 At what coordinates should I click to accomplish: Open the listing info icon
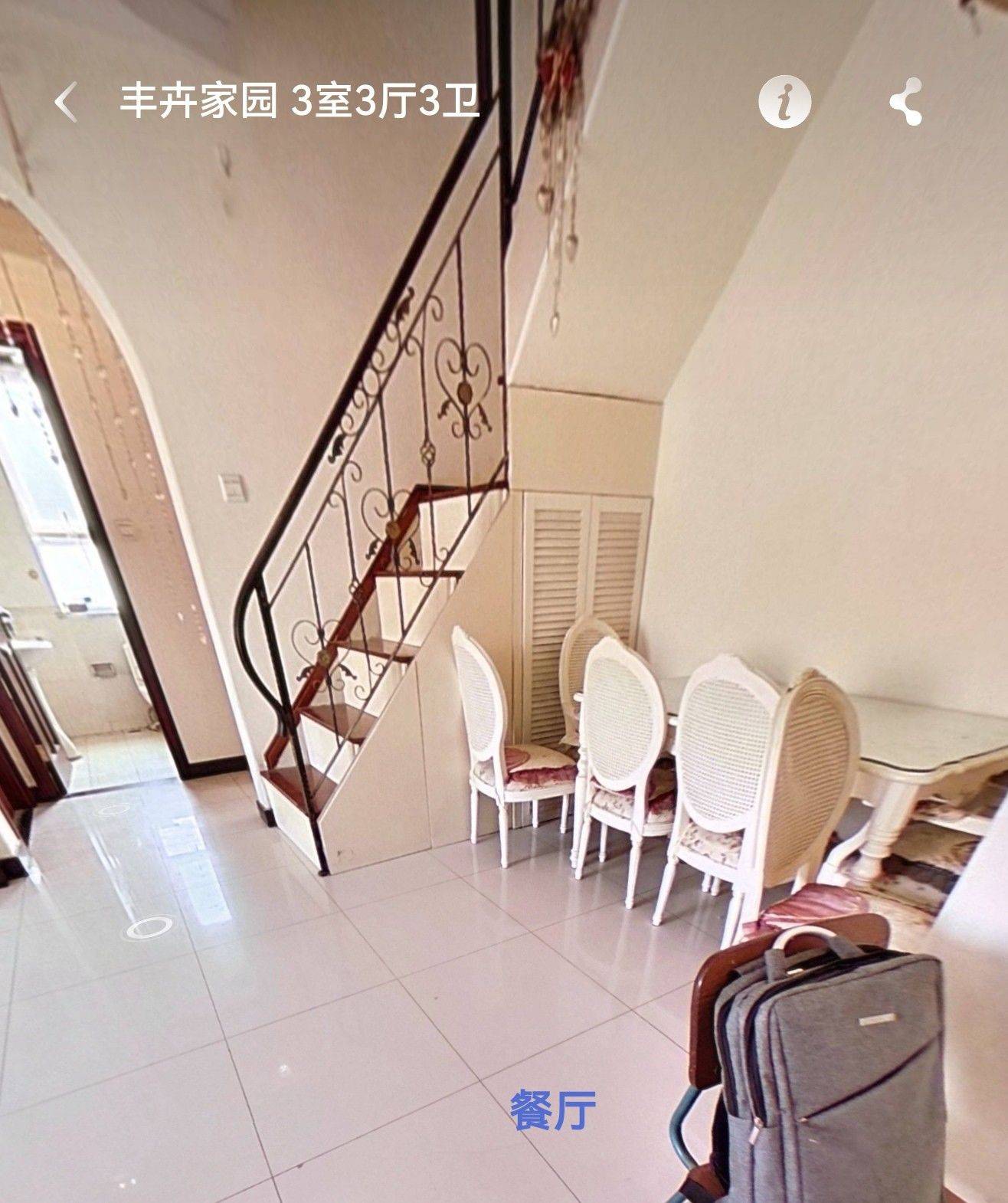(784, 100)
